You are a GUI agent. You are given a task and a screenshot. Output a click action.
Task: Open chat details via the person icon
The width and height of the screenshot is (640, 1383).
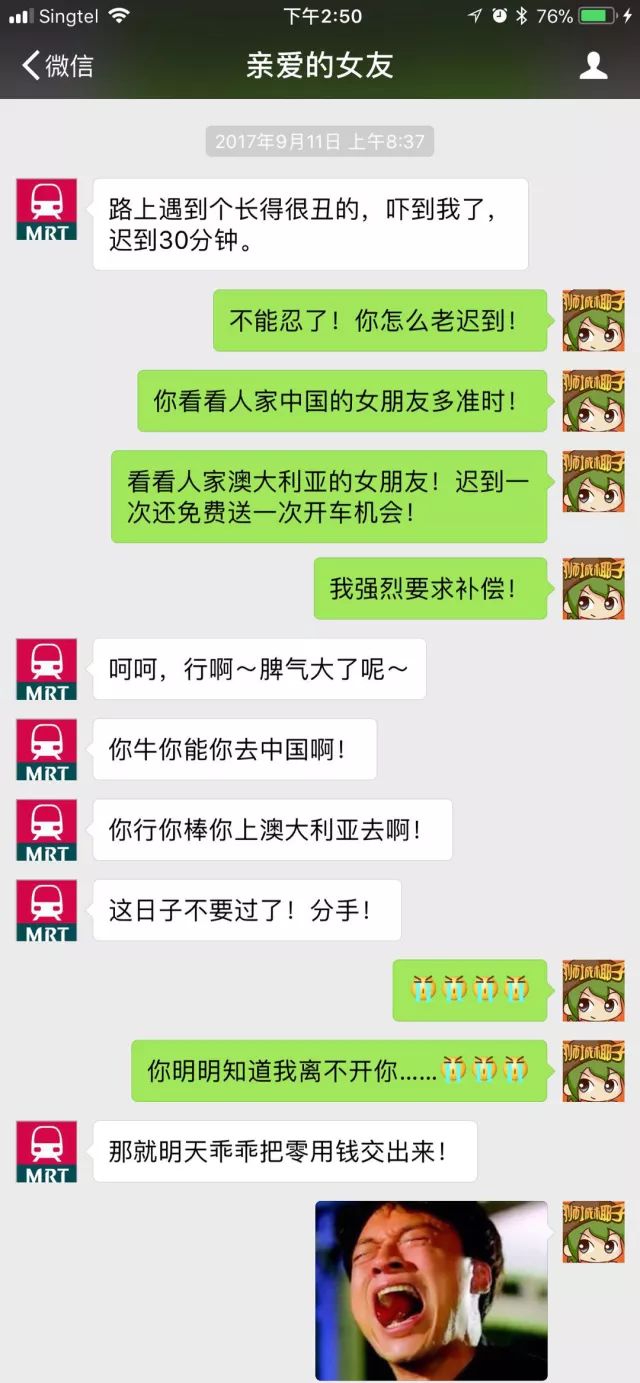[x=593, y=66]
